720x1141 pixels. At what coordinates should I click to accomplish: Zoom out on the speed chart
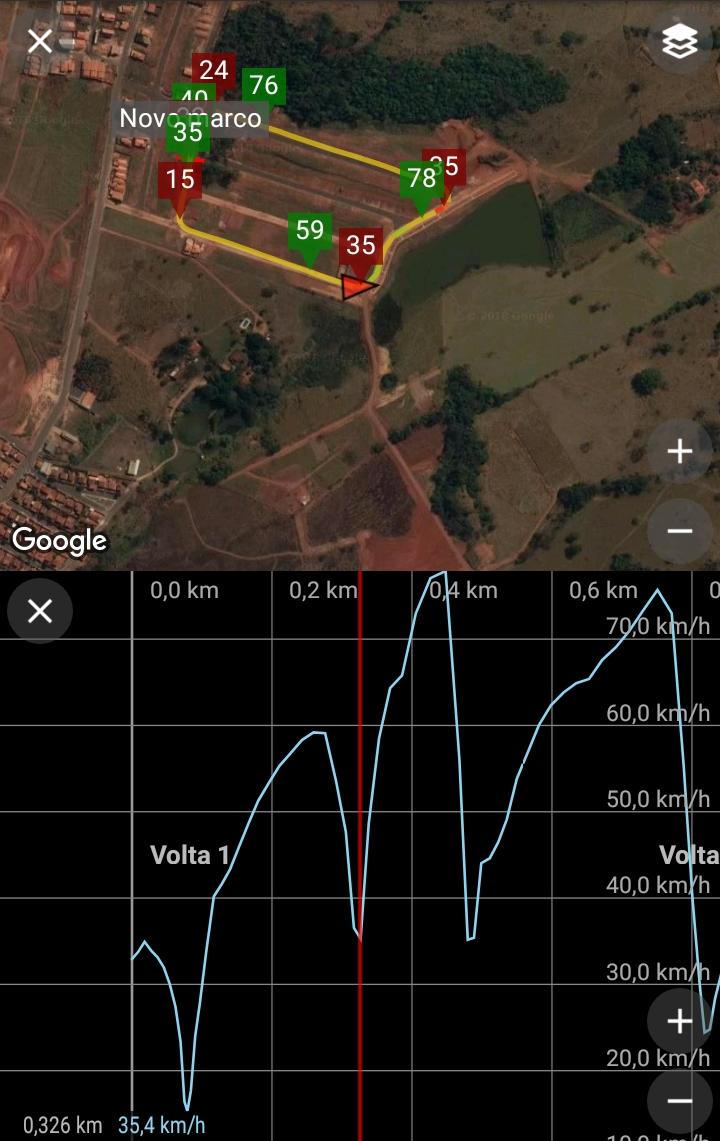680,1101
